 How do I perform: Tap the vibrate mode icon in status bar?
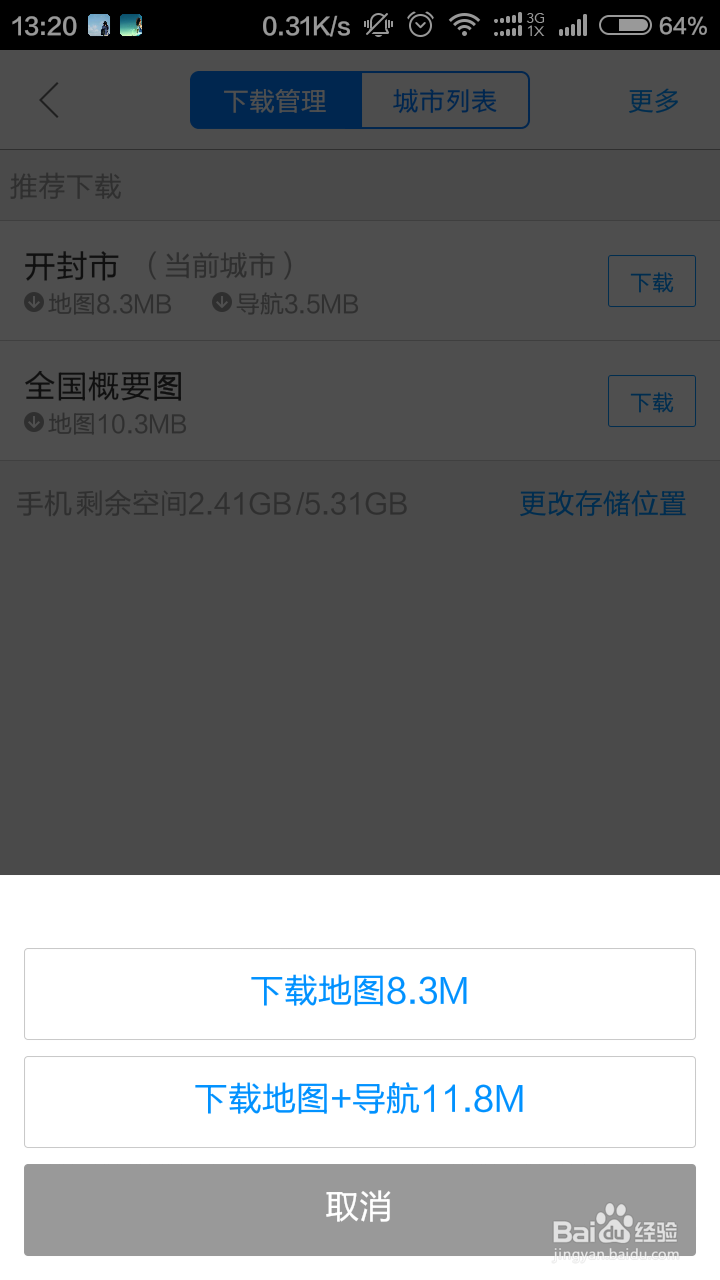coord(377,25)
